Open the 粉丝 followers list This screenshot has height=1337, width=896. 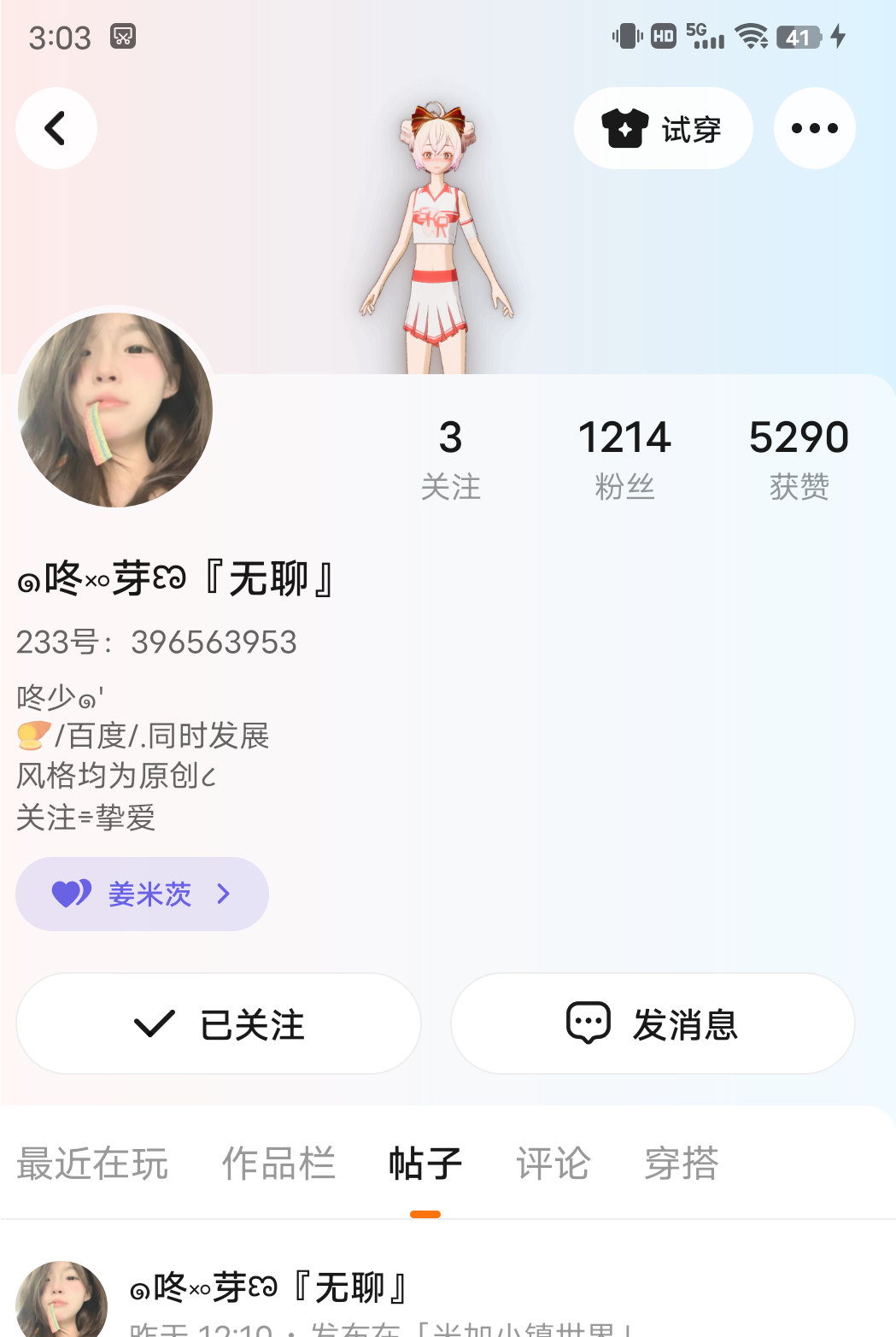coord(624,459)
